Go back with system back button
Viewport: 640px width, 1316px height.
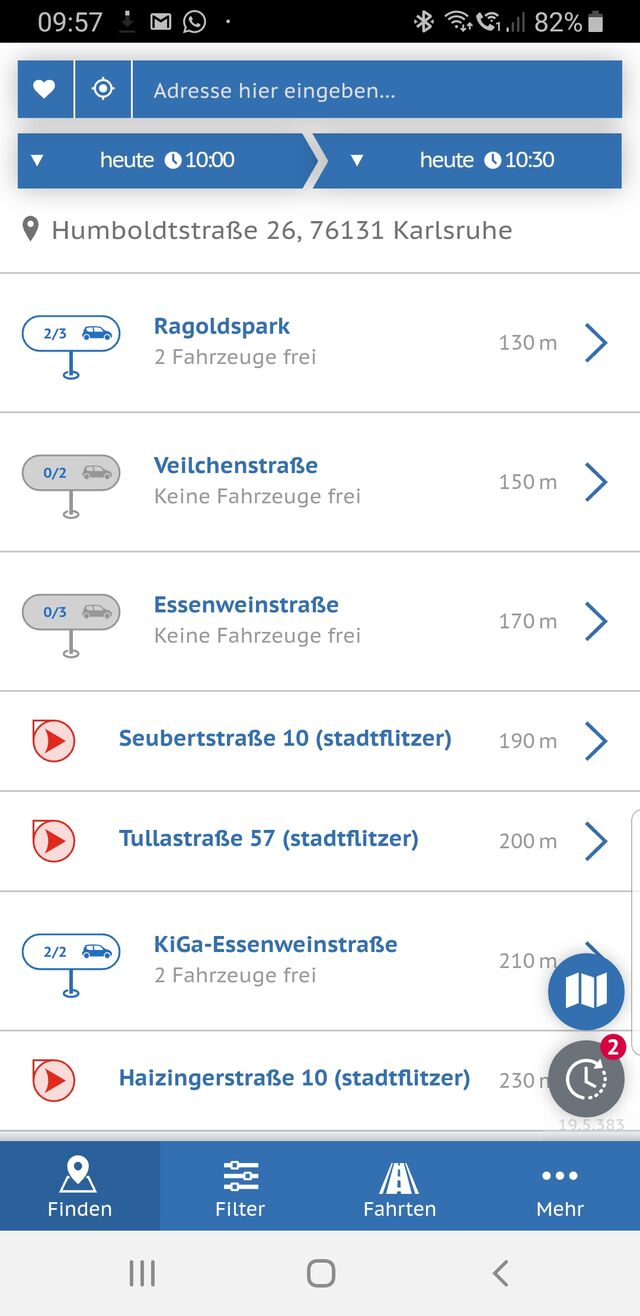[x=500, y=1273]
